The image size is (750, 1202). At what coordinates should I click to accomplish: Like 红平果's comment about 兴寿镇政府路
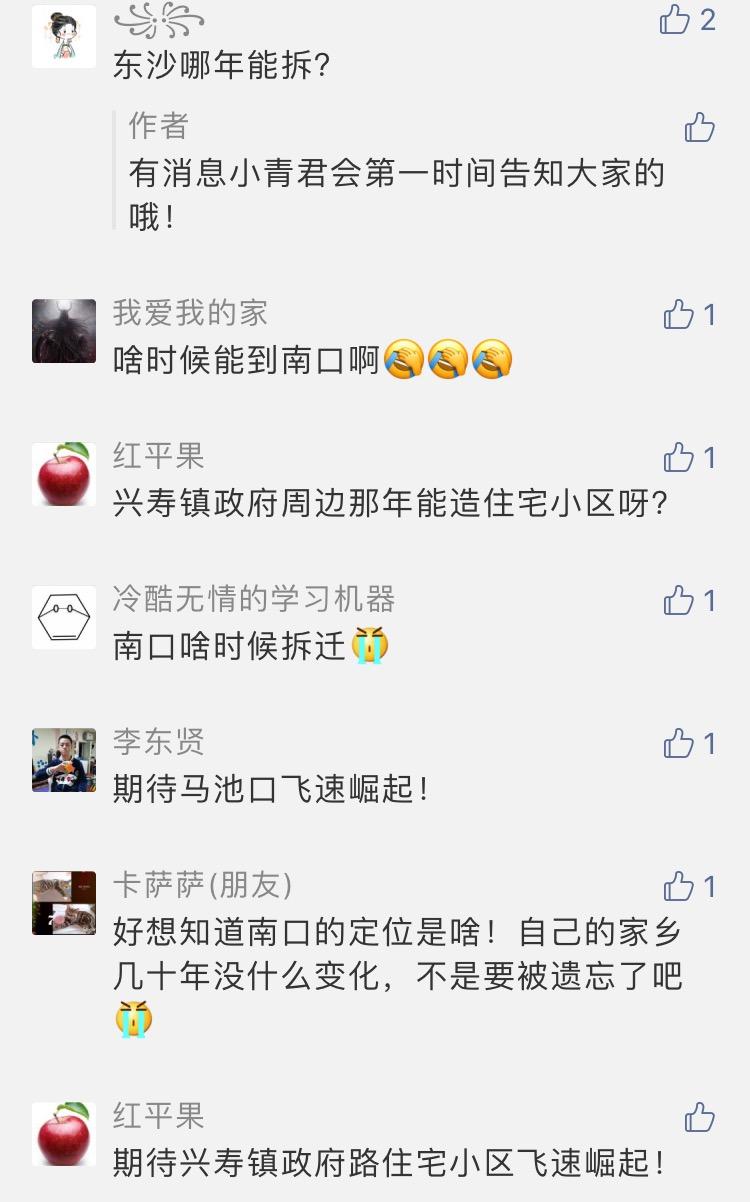click(699, 1117)
